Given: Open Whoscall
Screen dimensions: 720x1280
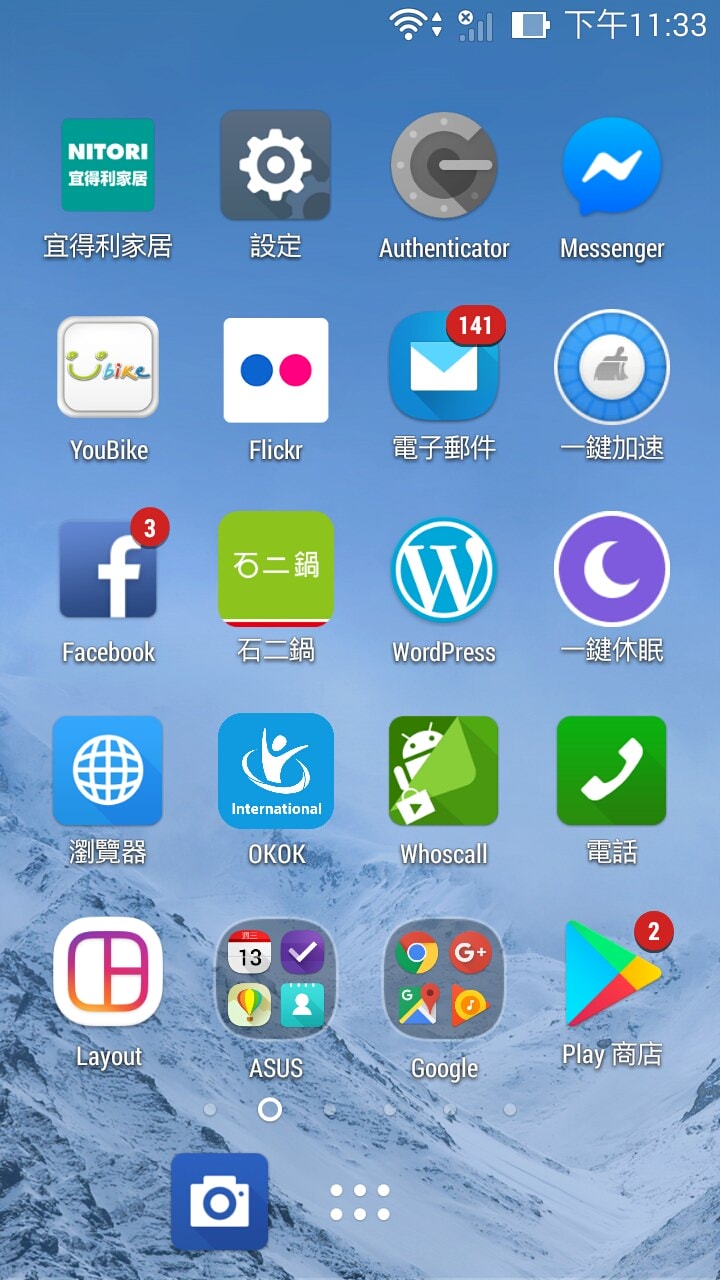Looking at the screenshot, I should (443, 771).
